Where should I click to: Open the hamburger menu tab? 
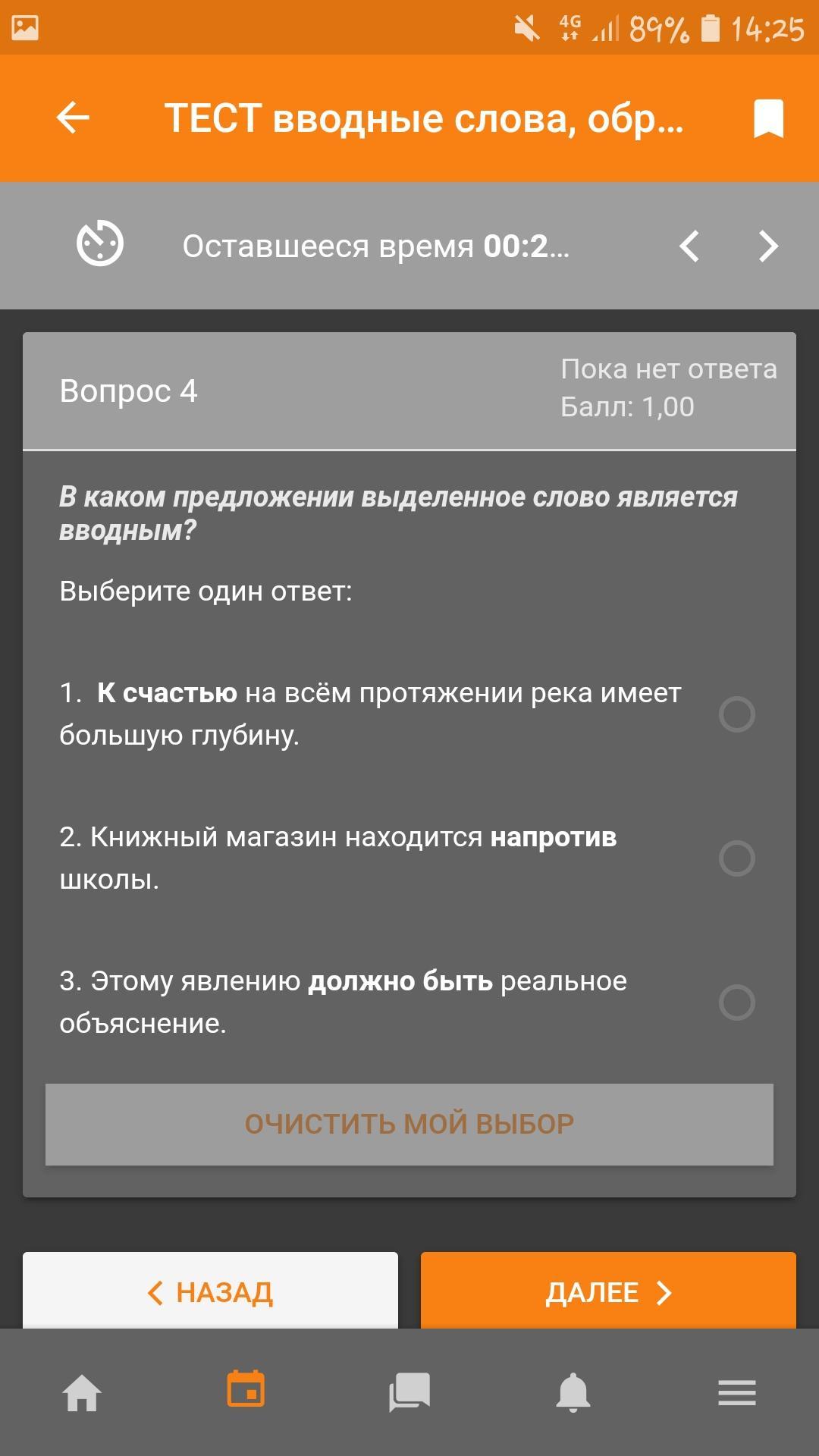coord(737,1393)
